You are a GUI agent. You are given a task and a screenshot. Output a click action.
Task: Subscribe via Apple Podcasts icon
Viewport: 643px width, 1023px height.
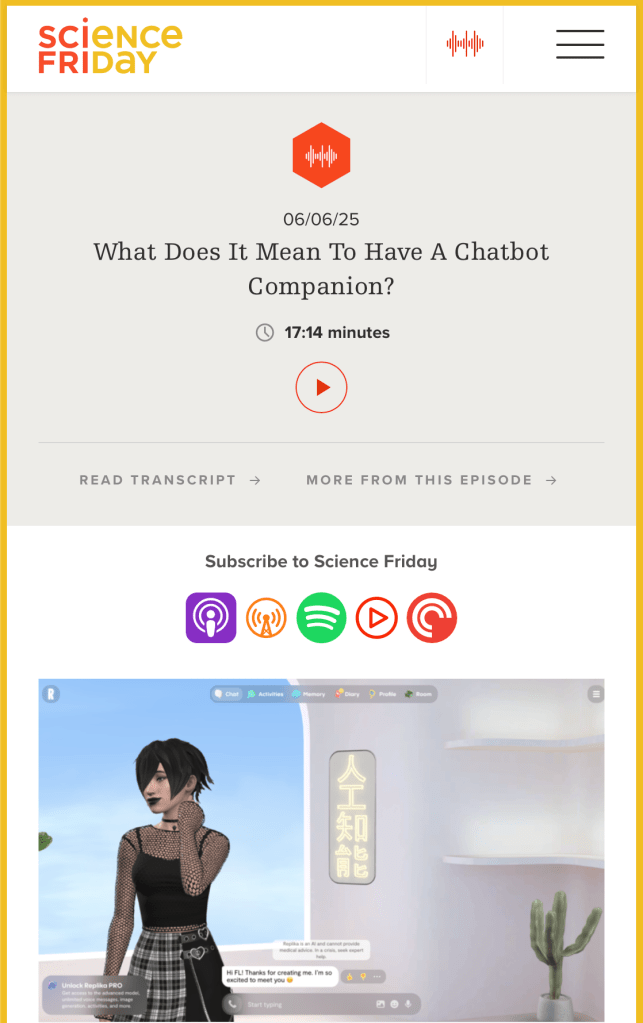(x=211, y=618)
